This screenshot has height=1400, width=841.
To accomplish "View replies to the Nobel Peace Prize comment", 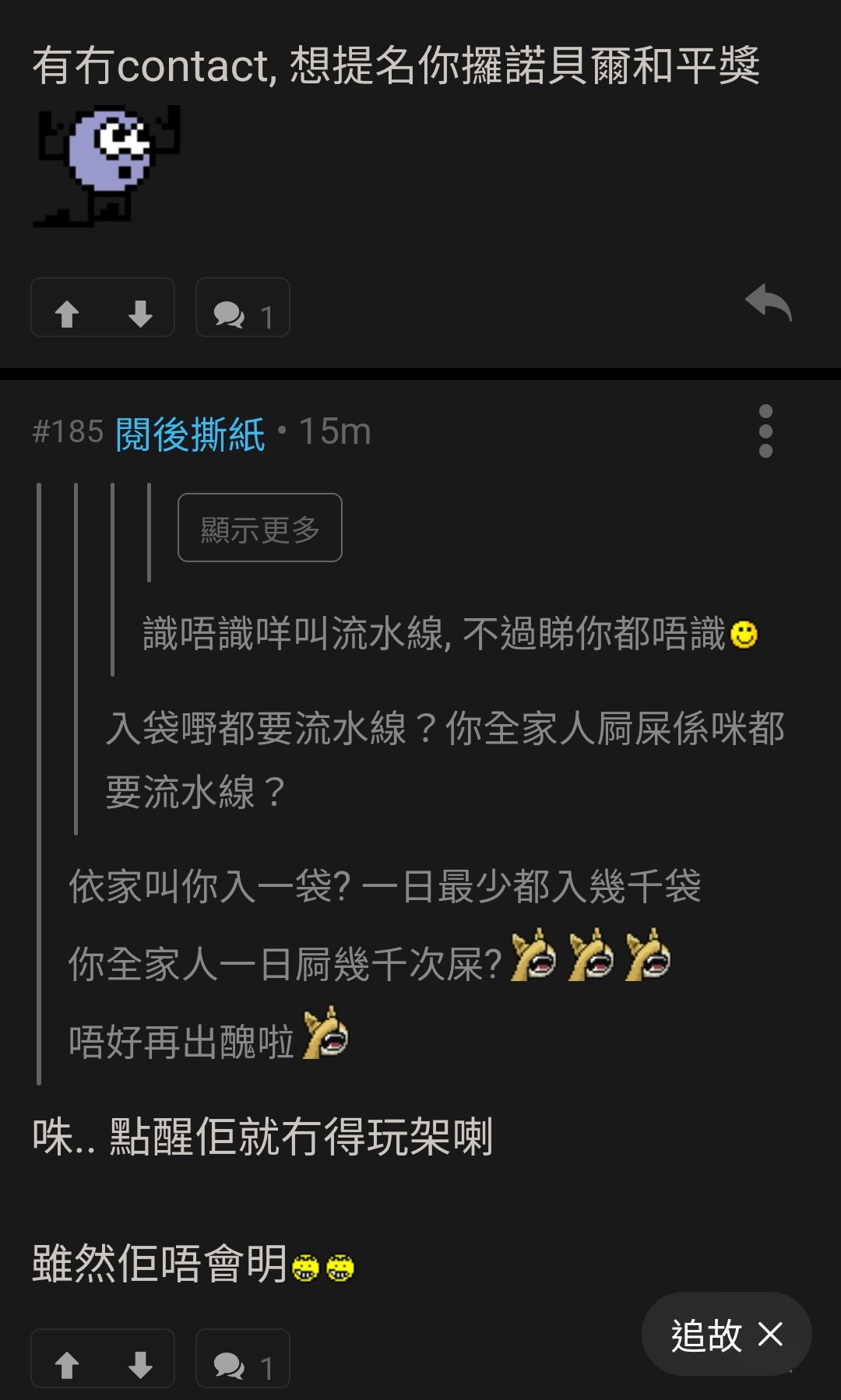I will point(242,314).
